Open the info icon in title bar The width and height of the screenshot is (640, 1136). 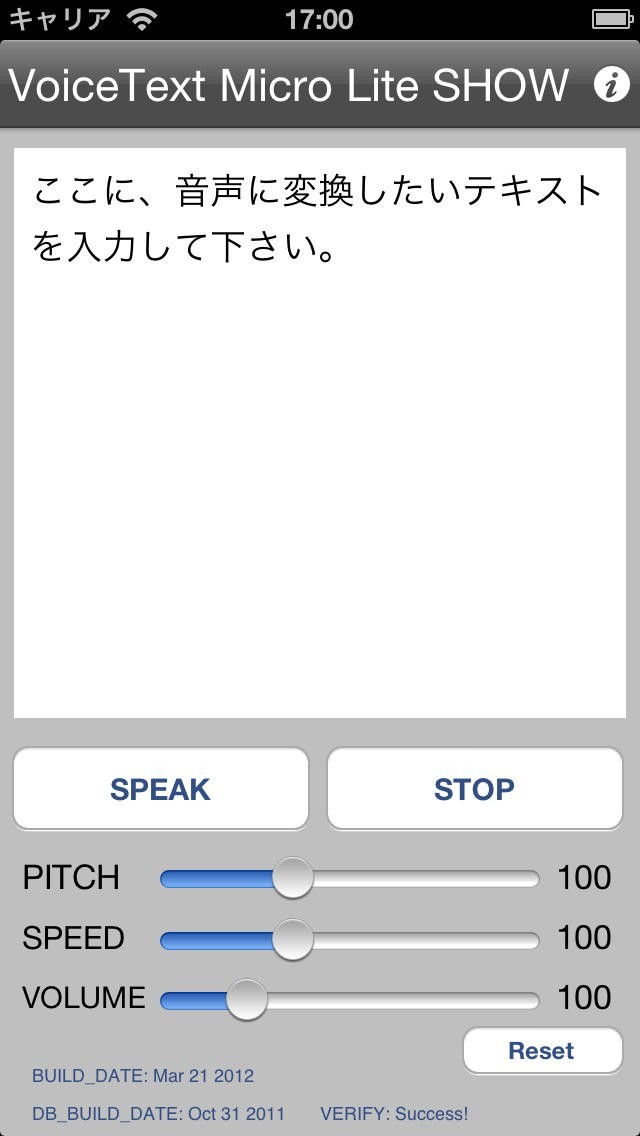click(611, 85)
